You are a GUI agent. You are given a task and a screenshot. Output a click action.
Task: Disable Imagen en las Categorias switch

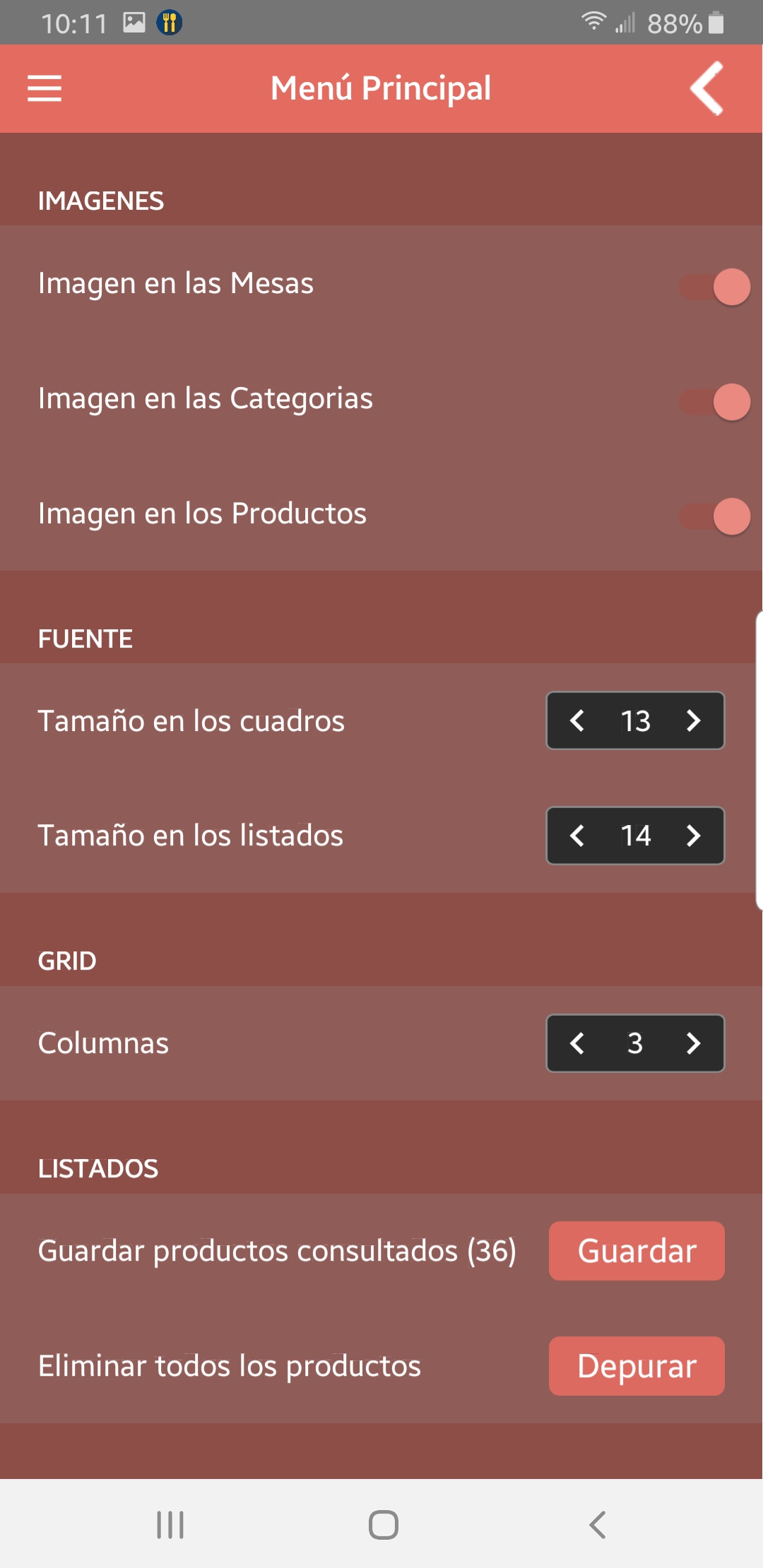[715, 402]
